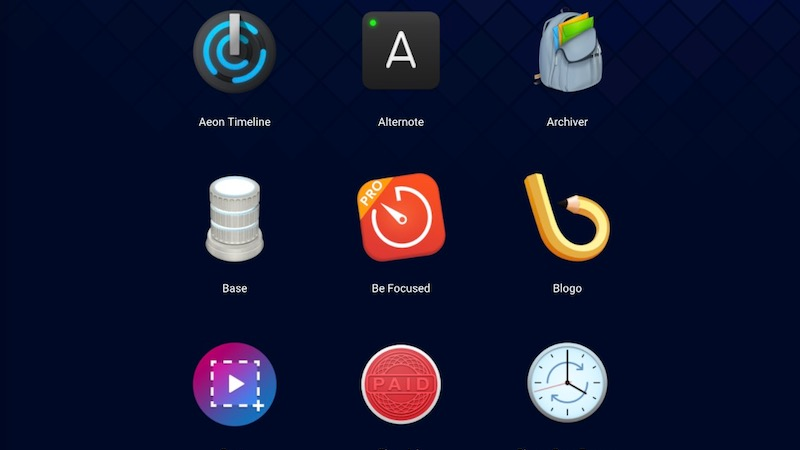Launch the clock backup app
The height and width of the screenshot is (450, 800).
pos(567,384)
